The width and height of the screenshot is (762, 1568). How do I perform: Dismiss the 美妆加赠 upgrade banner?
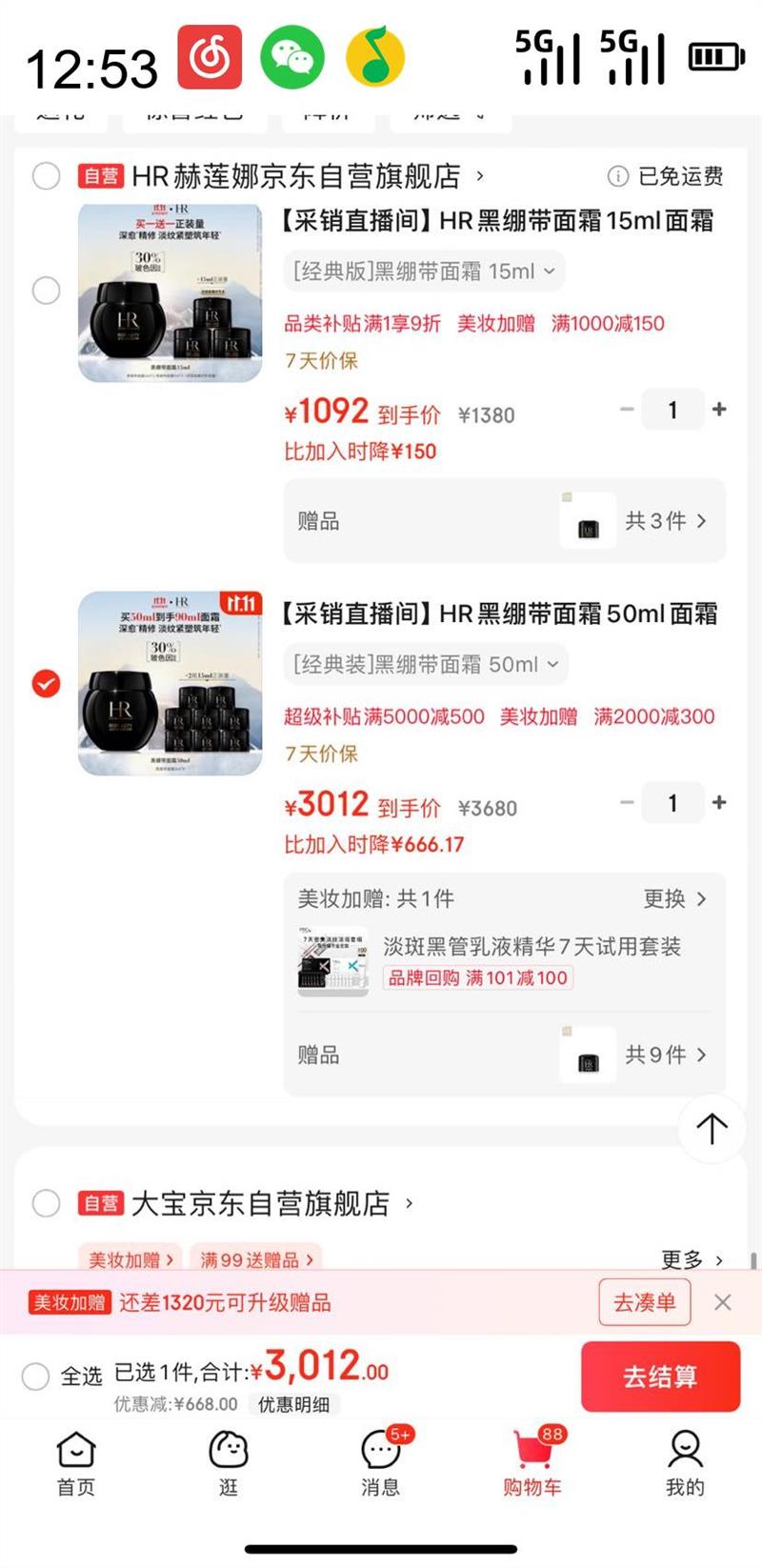click(723, 1301)
